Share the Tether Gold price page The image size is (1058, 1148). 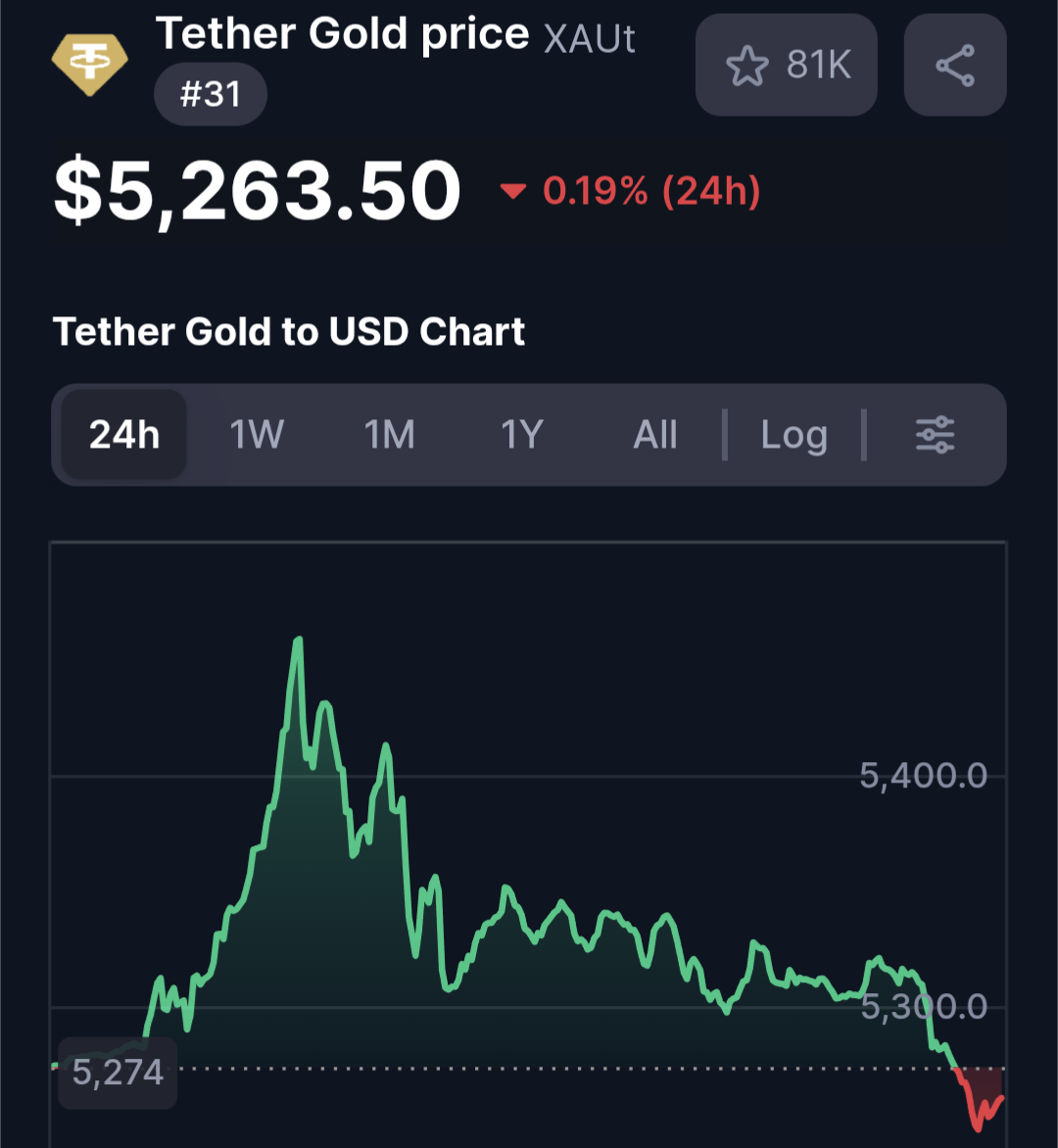955,67
